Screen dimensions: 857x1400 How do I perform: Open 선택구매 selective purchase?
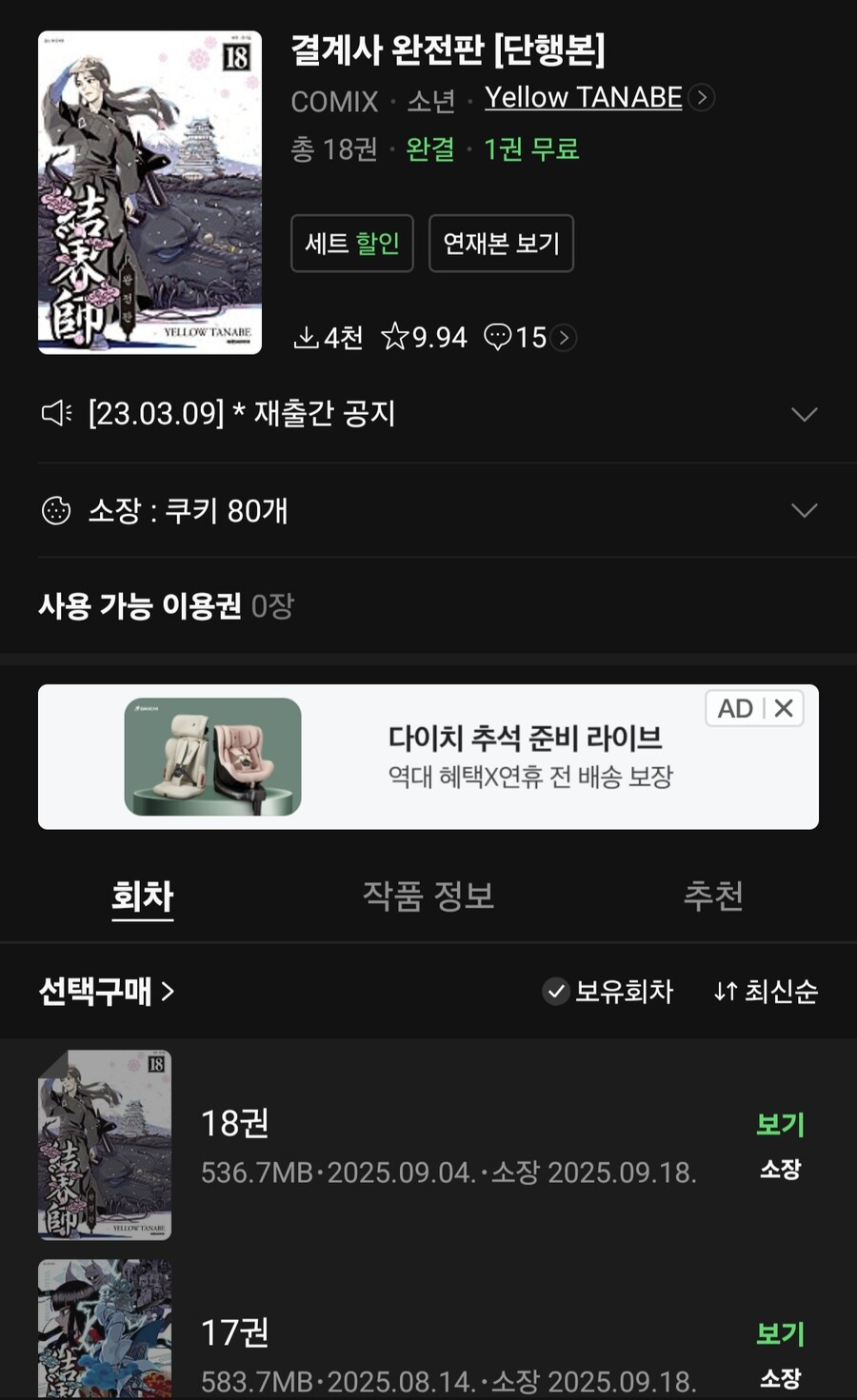point(107,992)
